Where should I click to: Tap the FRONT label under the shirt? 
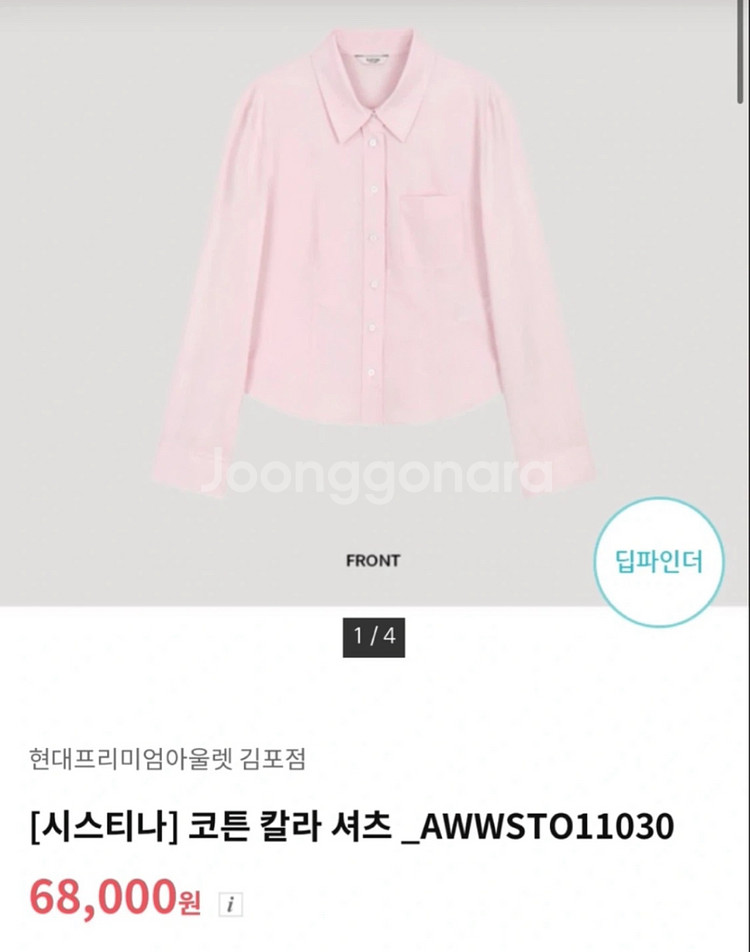point(374,561)
